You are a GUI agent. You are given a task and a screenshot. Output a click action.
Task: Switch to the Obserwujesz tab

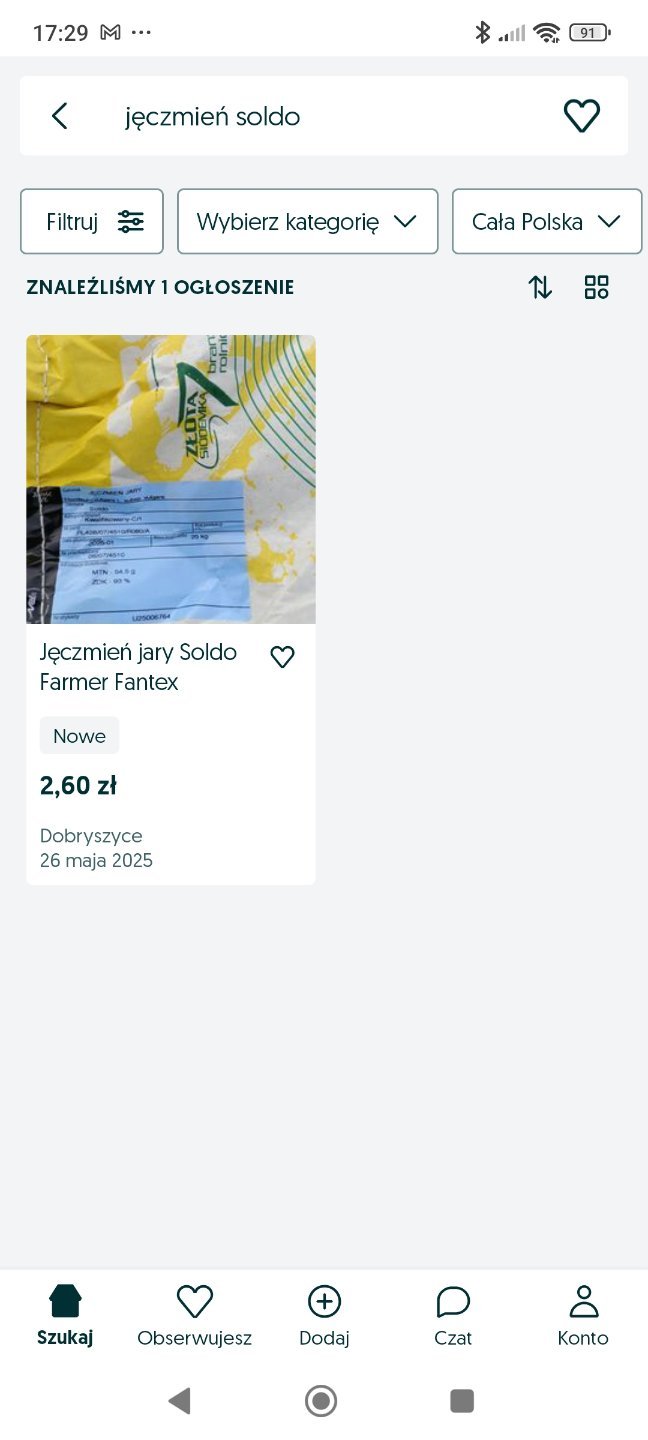coord(194,1316)
